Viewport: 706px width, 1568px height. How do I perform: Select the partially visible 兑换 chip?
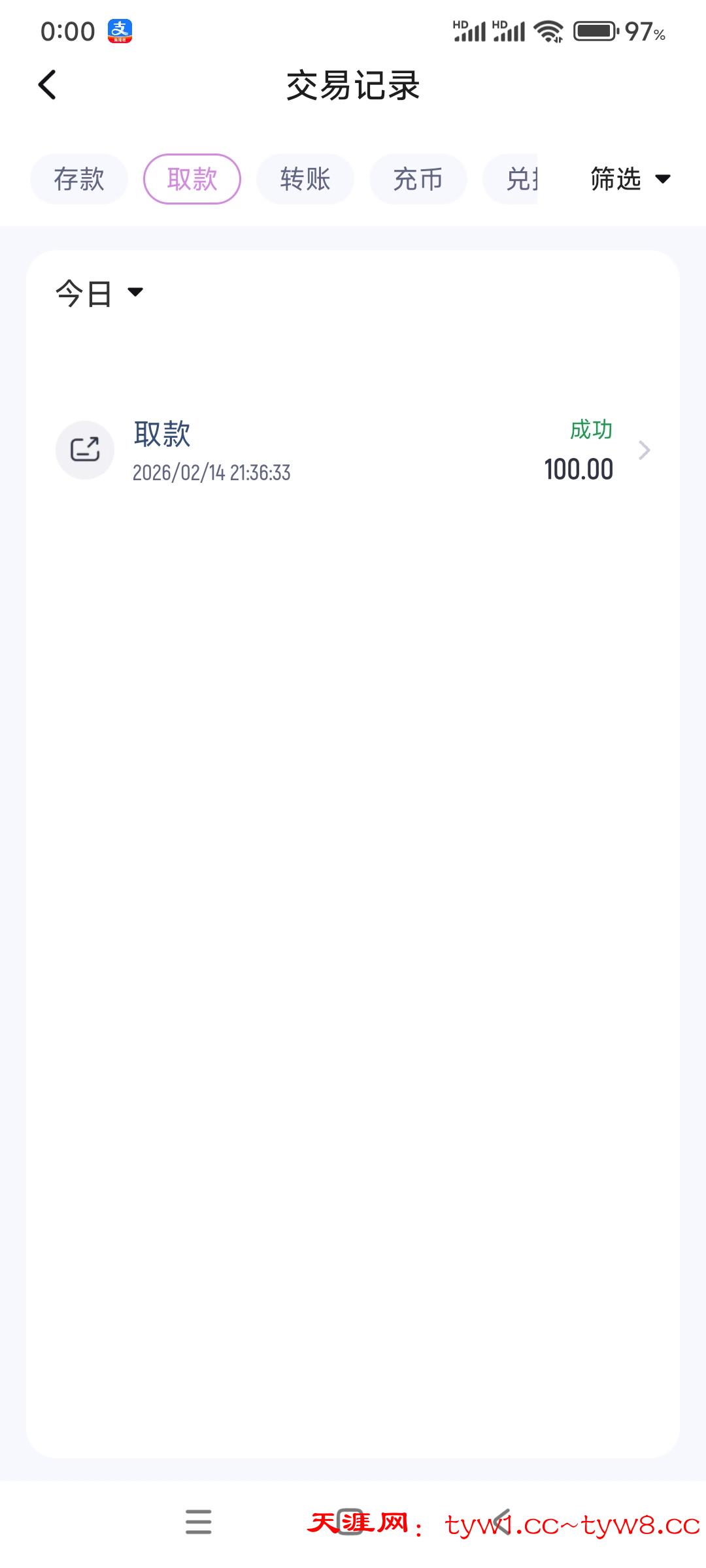[516, 179]
